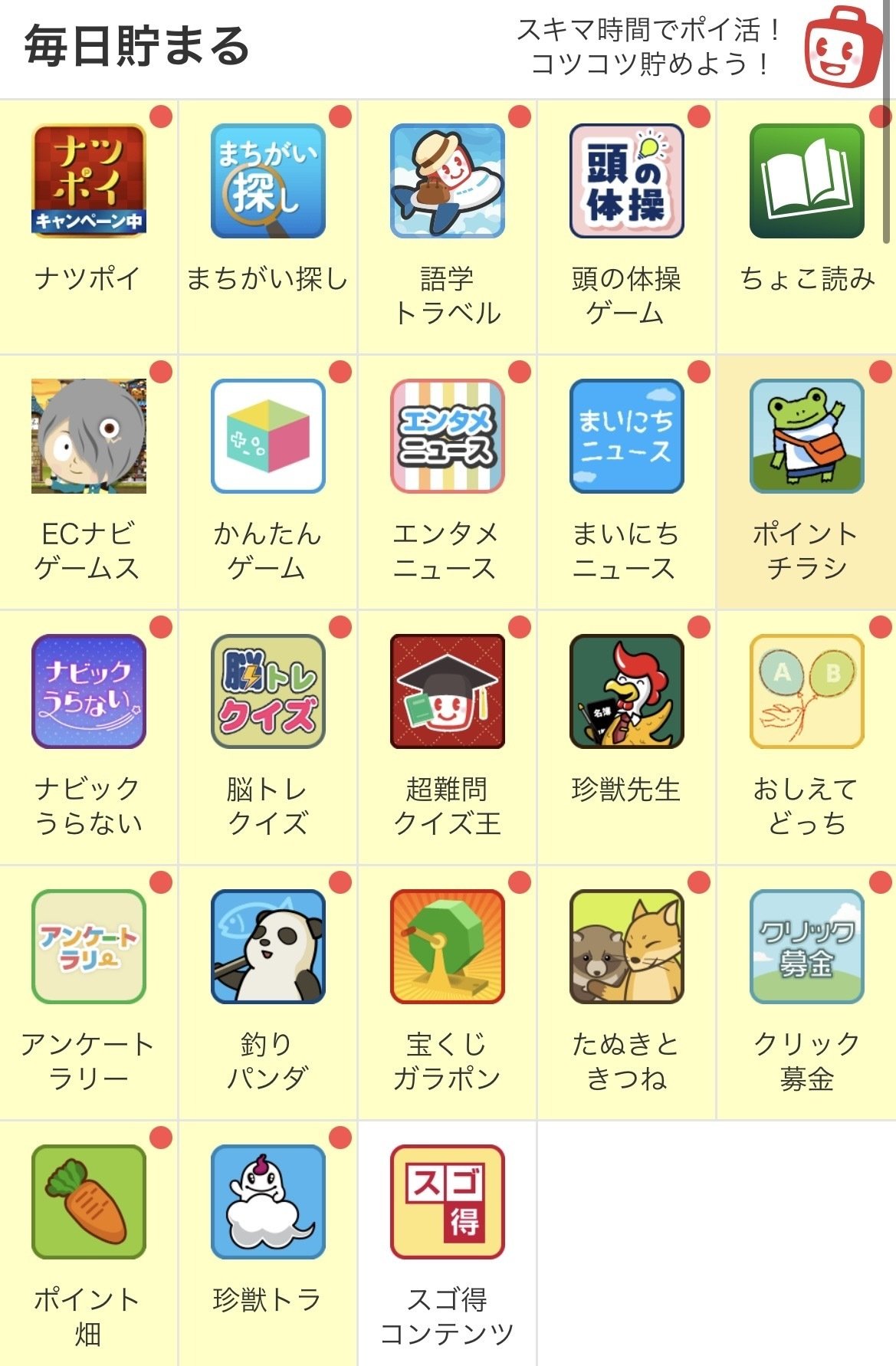
Task: Open エンタメニュース entertainment news
Action: (x=448, y=435)
